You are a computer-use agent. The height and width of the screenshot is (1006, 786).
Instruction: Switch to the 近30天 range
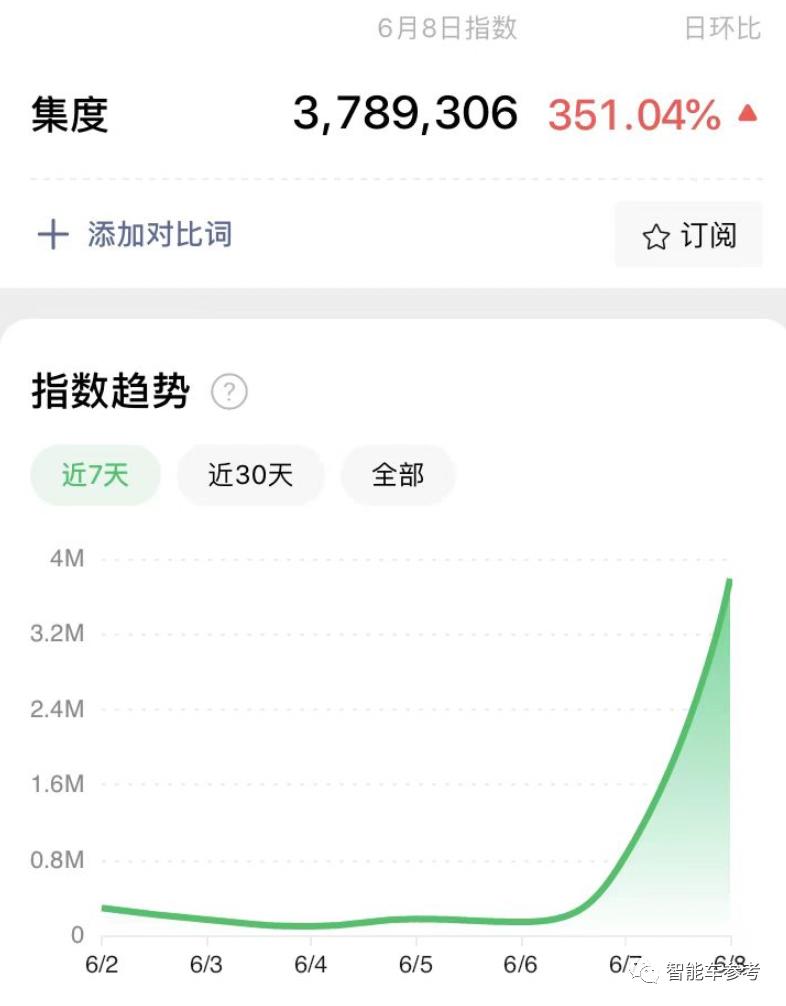250,475
